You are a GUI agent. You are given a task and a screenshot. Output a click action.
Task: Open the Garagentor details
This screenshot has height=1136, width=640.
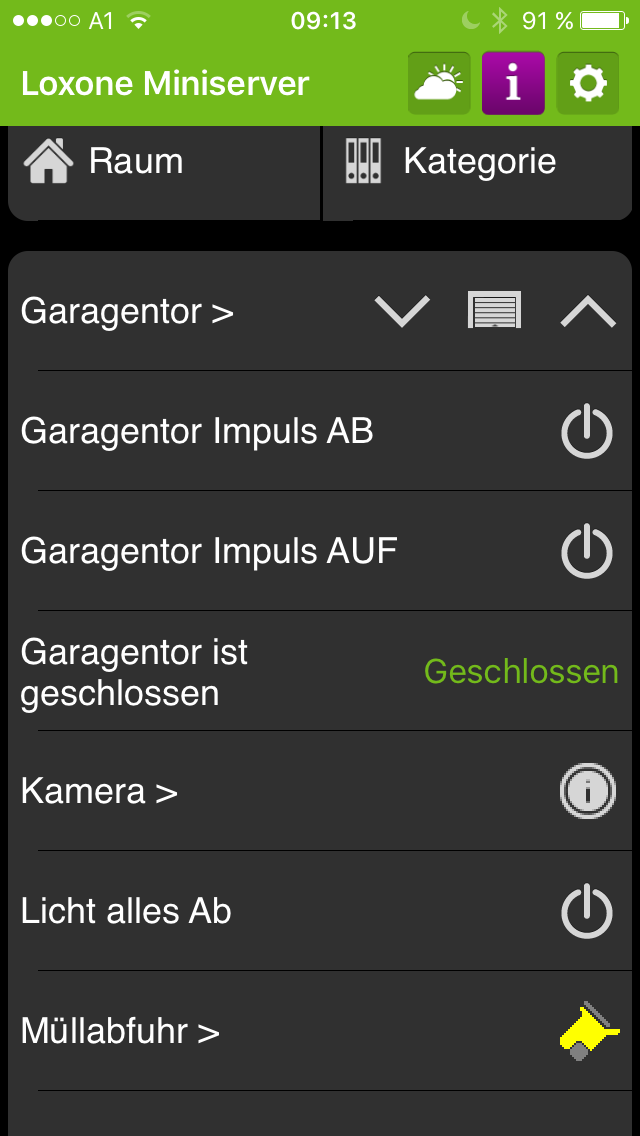[x=128, y=312]
